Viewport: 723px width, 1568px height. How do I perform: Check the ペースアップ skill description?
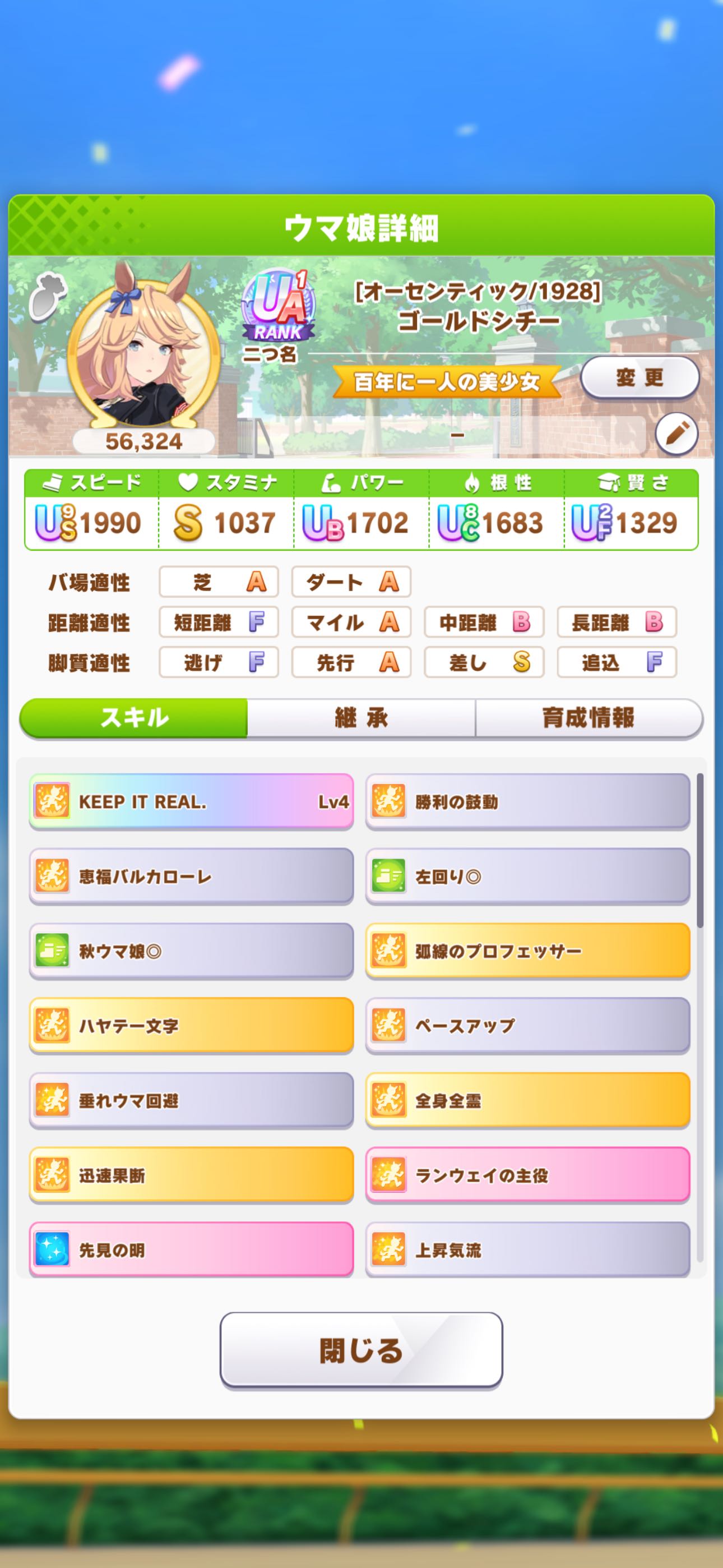527,1026
